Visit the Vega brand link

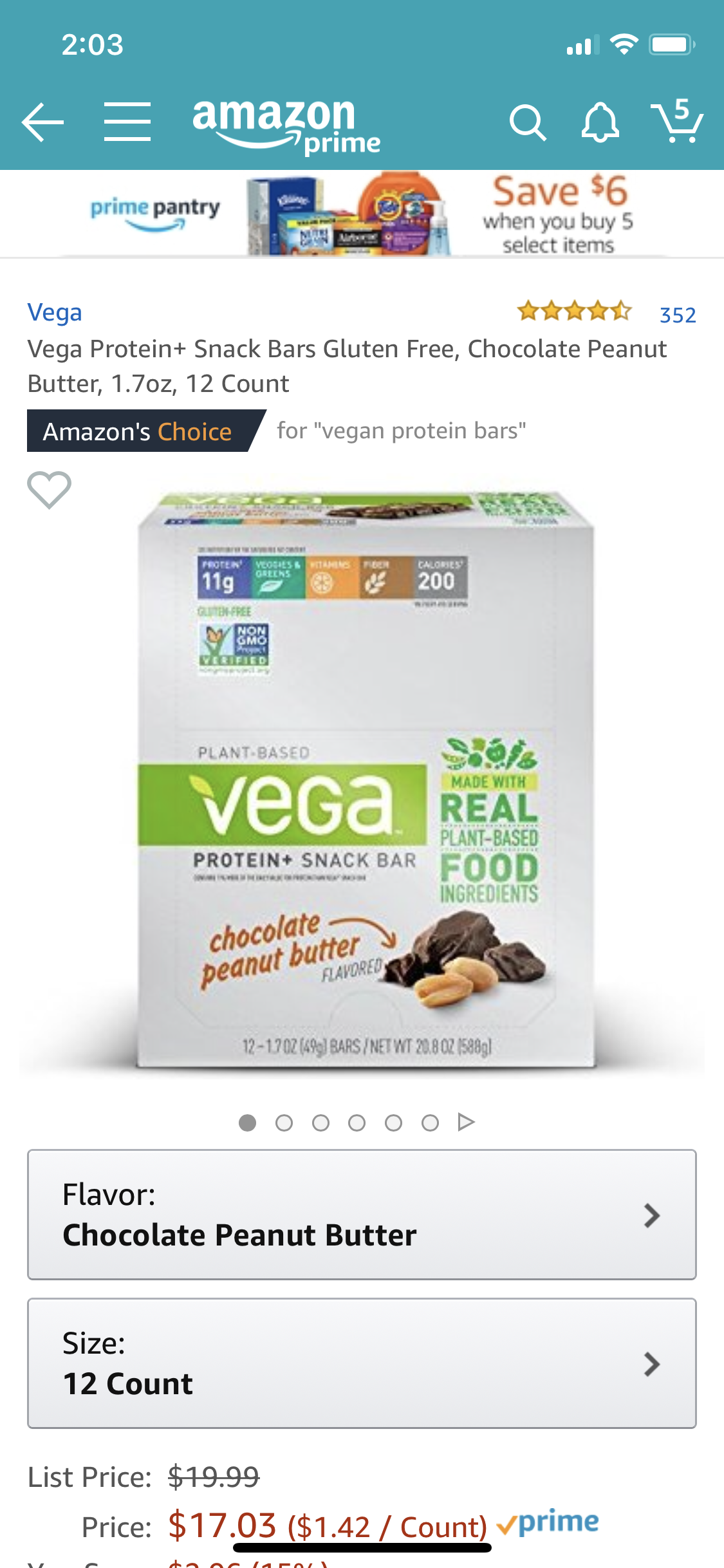[x=55, y=313]
